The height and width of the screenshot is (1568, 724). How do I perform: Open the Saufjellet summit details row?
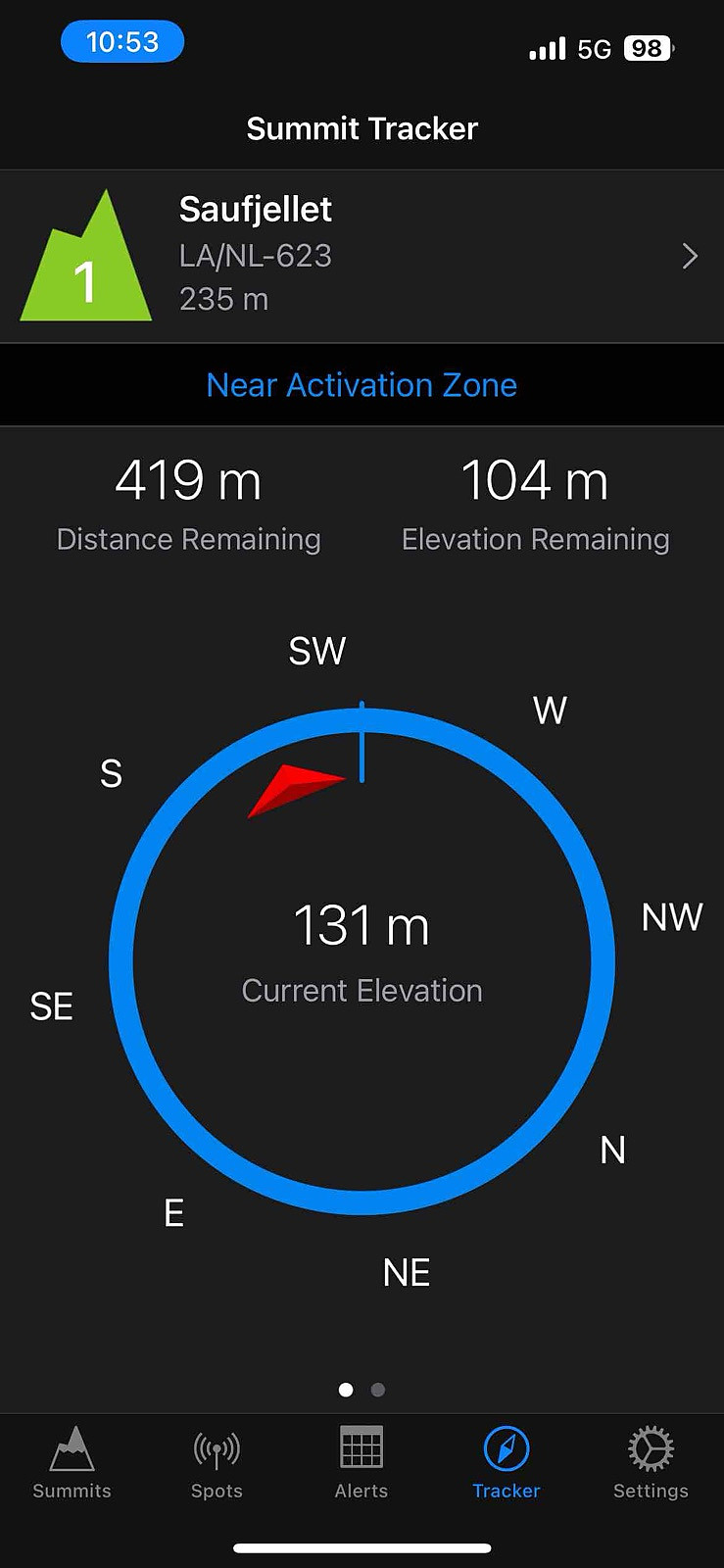(x=362, y=256)
